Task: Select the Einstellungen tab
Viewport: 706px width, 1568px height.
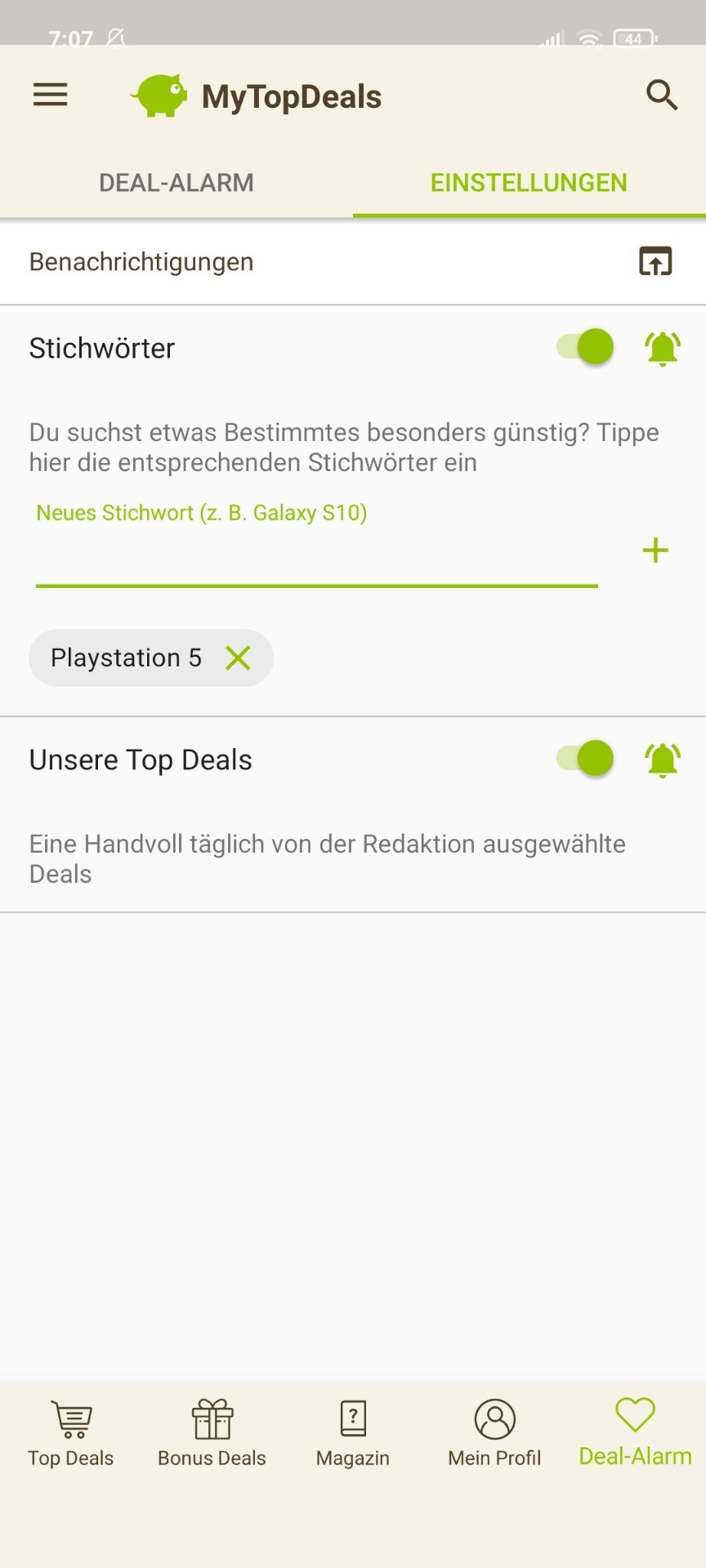Action: click(x=529, y=182)
